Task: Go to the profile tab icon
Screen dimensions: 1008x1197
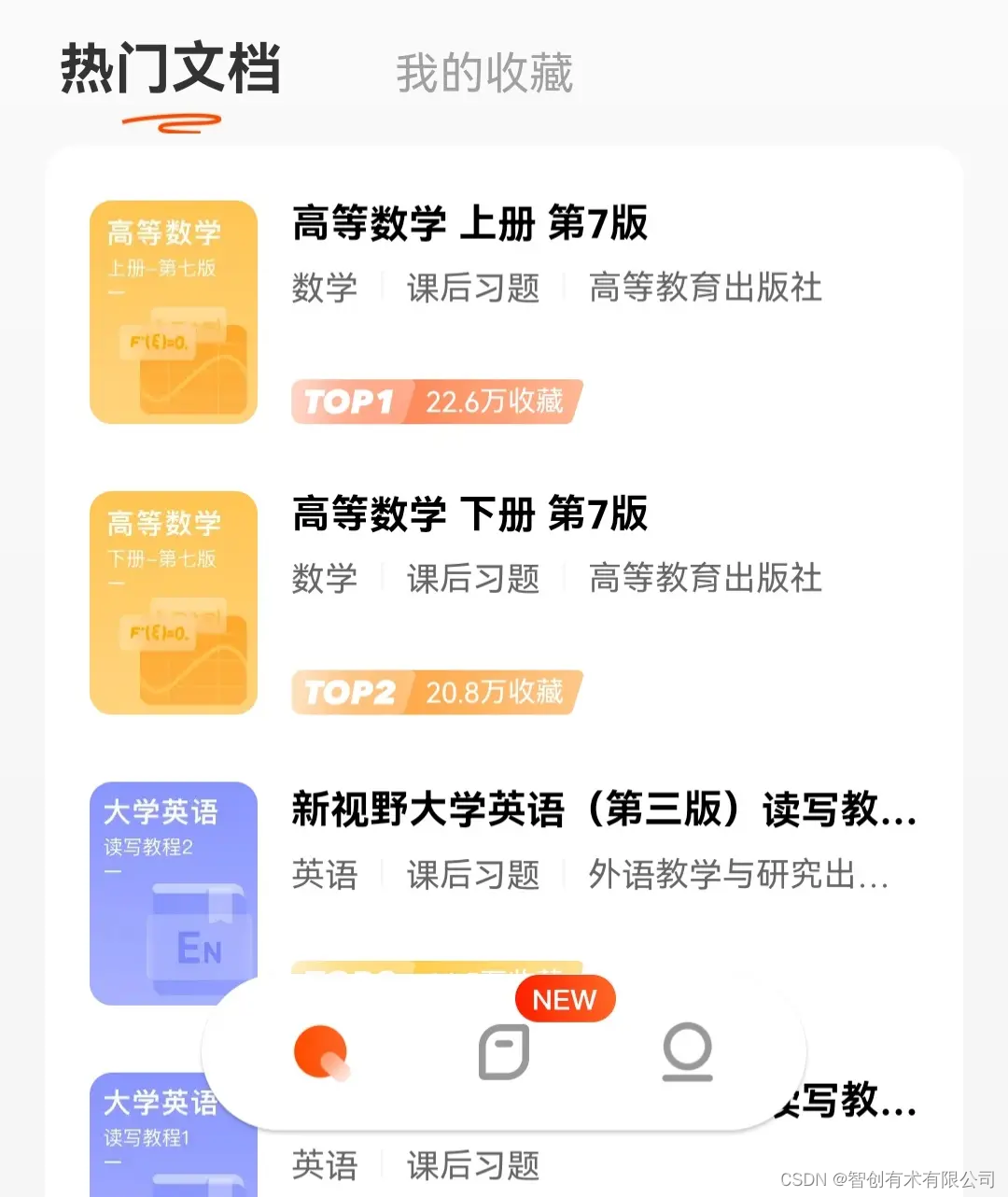Action: pyautogui.click(x=687, y=1051)
